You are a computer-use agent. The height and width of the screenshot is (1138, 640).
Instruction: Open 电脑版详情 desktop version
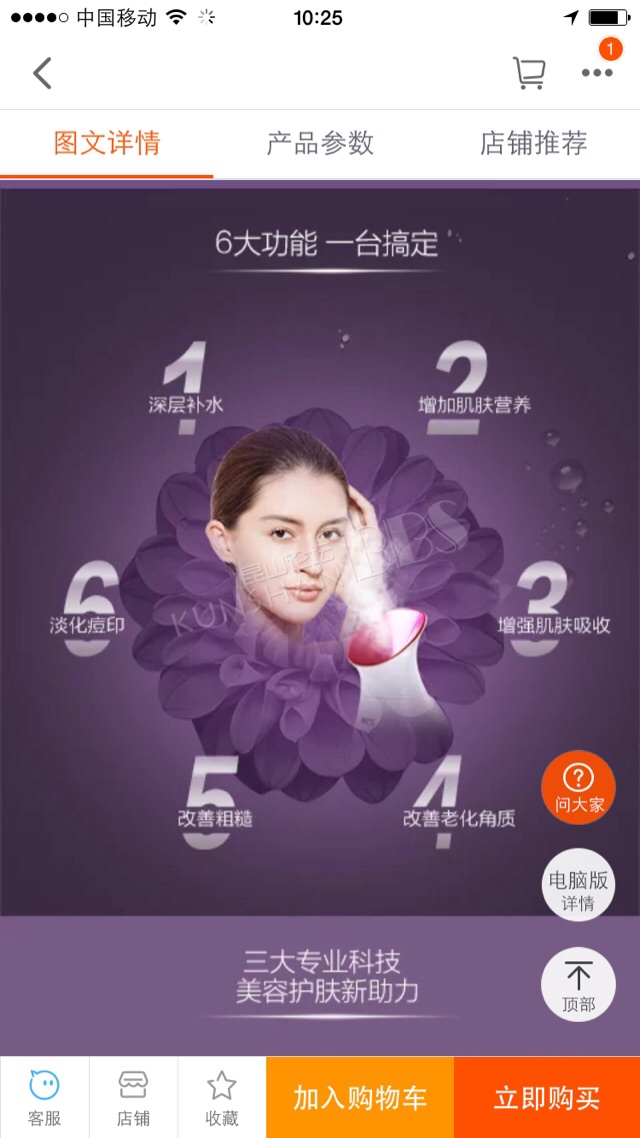pyautogui.click(x=578, y=885)
